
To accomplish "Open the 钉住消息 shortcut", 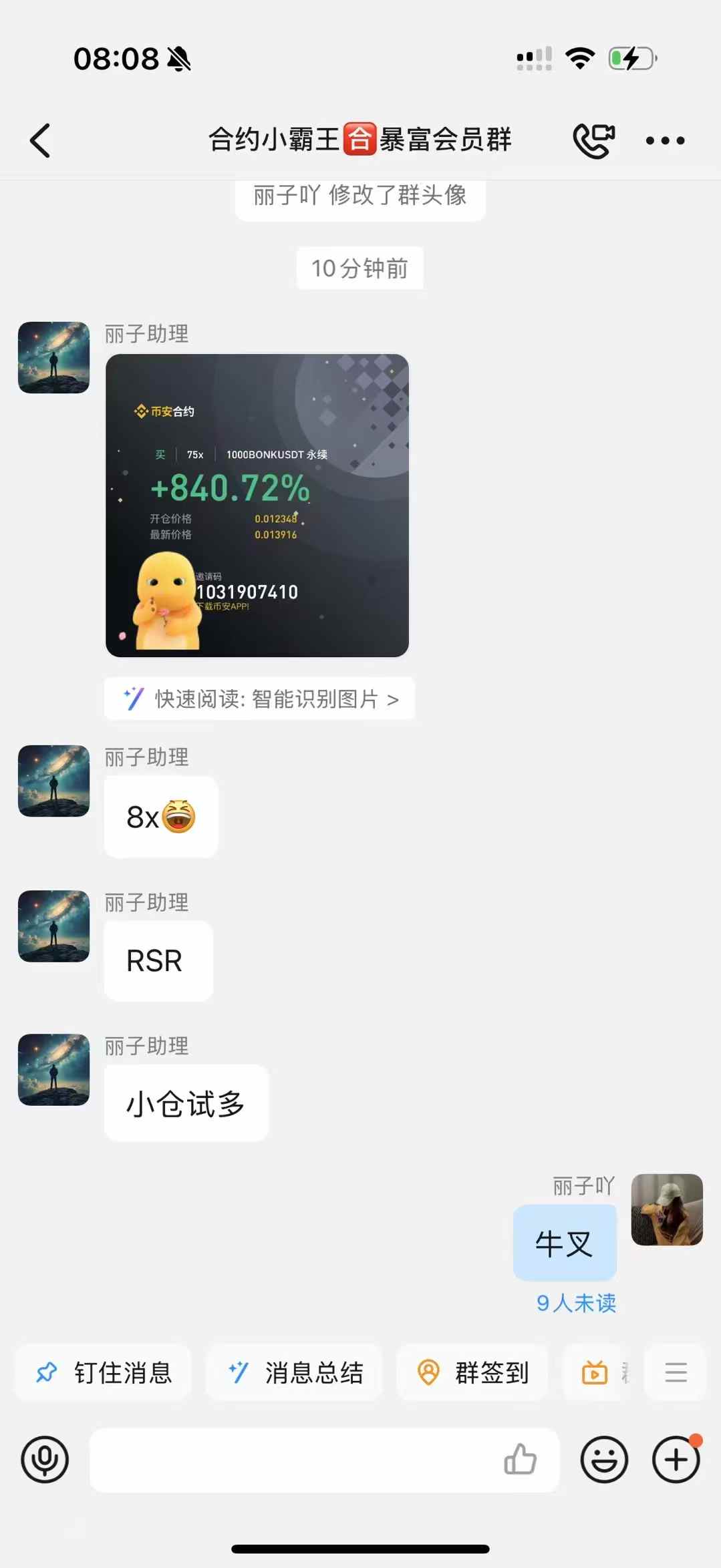I will [104, 1373].
